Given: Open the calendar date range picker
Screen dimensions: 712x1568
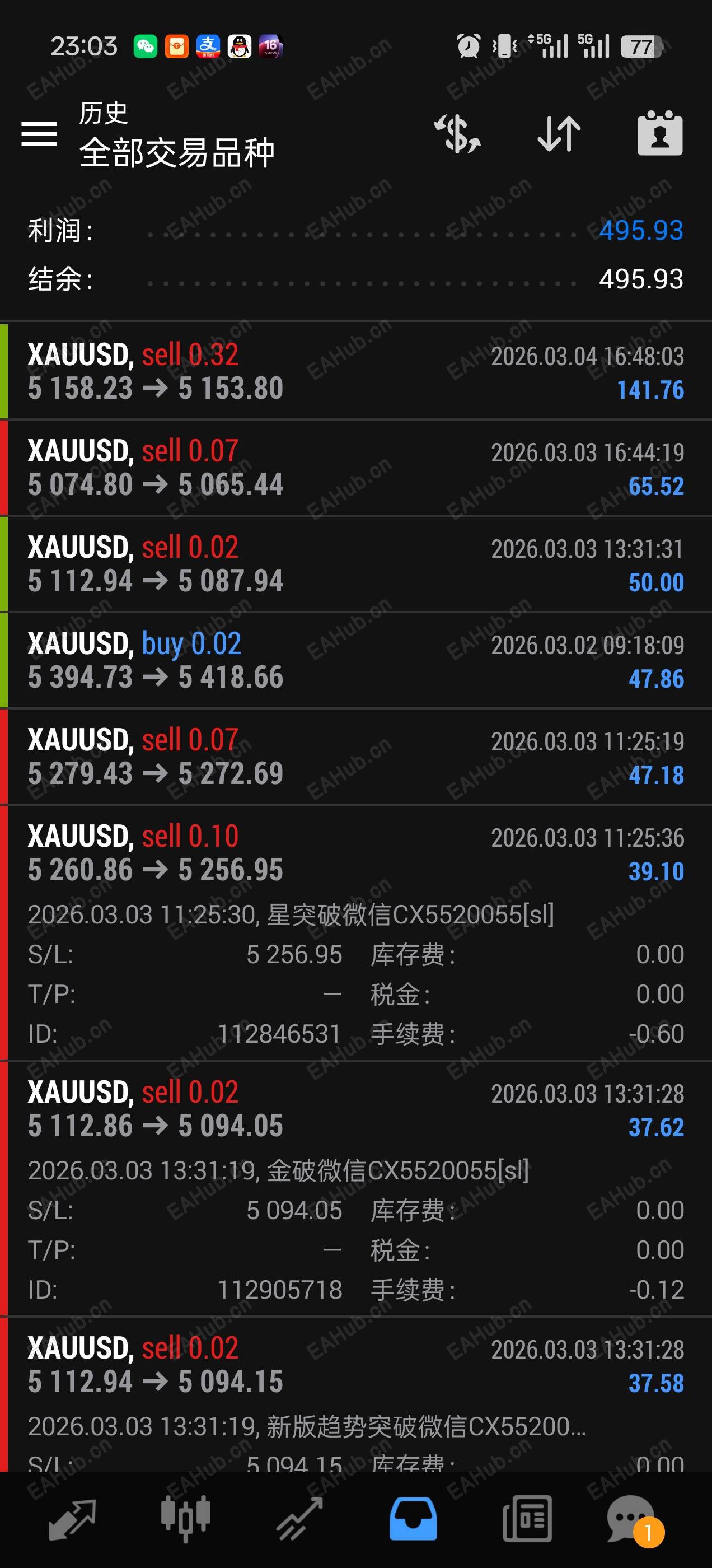Looking at the screenshot, I should (x=660, y=133).
